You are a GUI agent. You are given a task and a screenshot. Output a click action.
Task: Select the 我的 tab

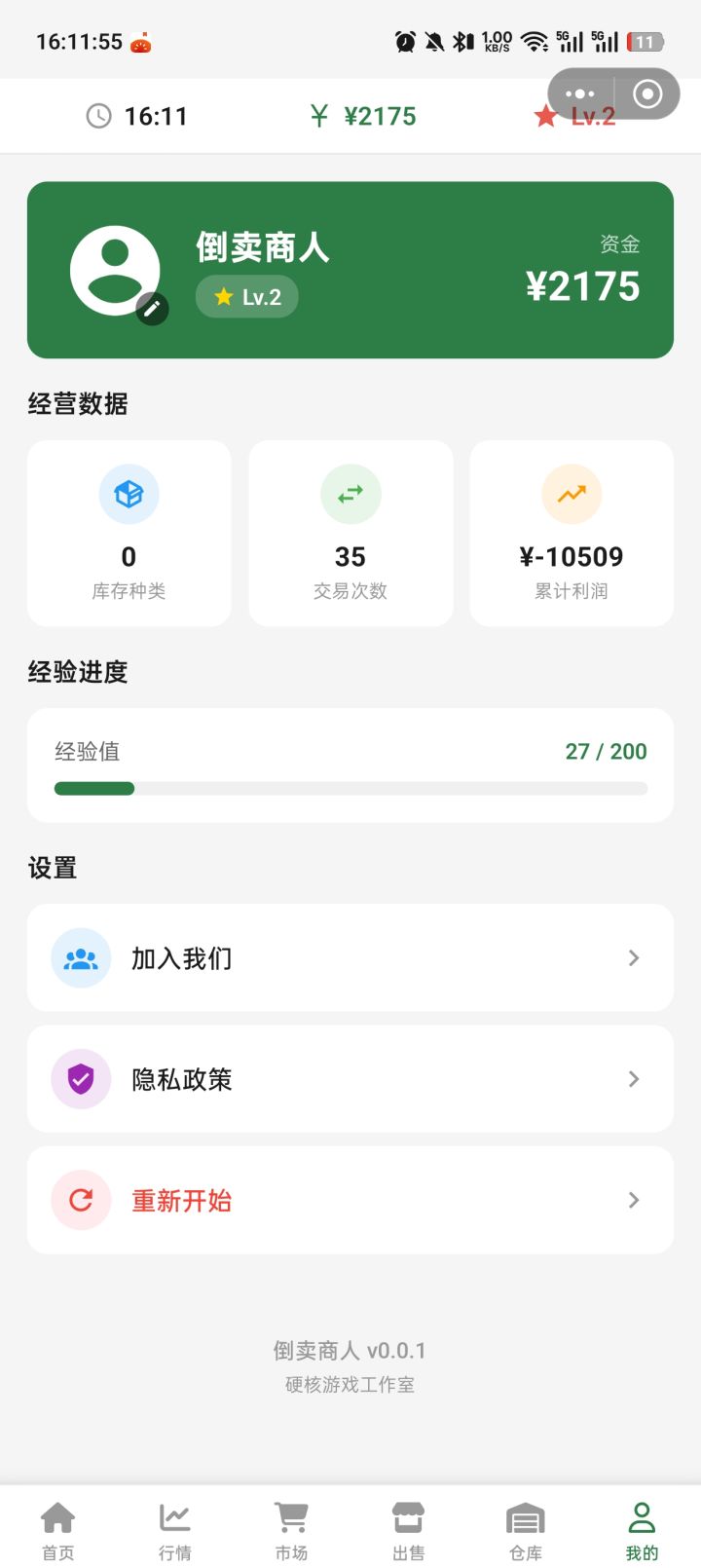(x=642, y=1530)
